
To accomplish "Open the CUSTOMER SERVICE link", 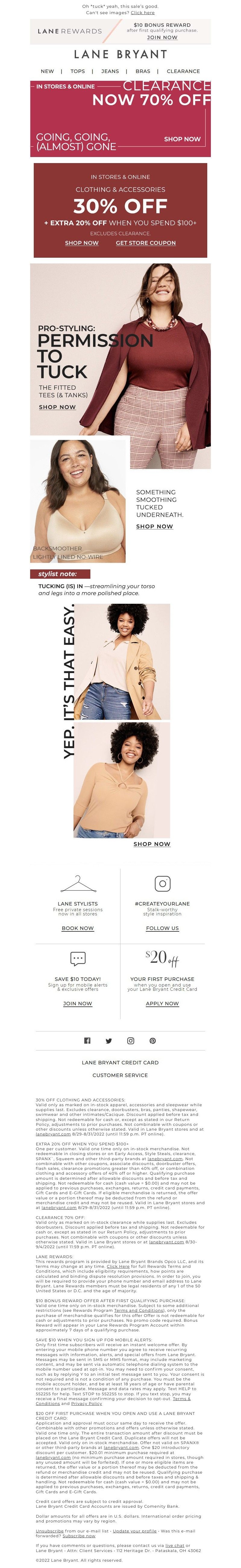I will [120, 1075].
